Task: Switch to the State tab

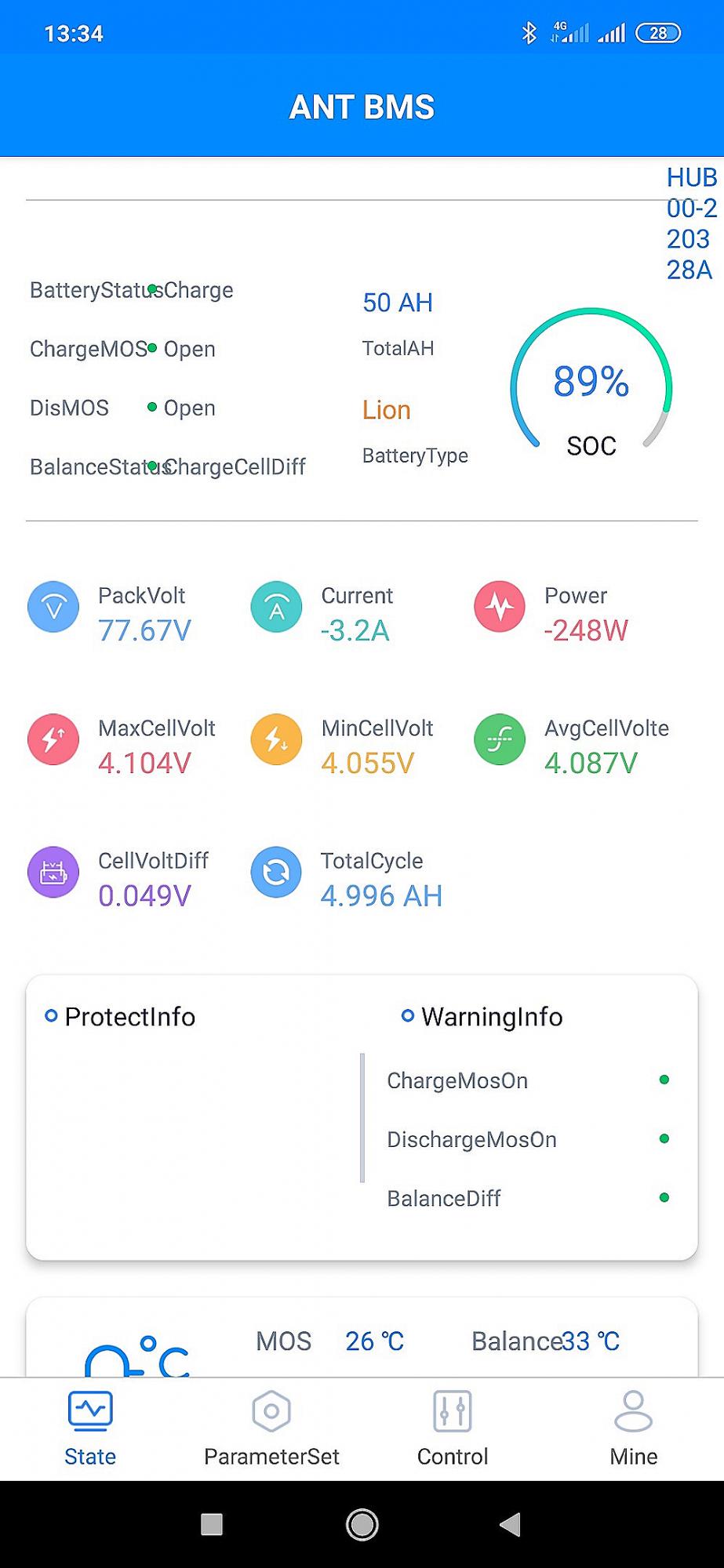Action: [90, 1428]
